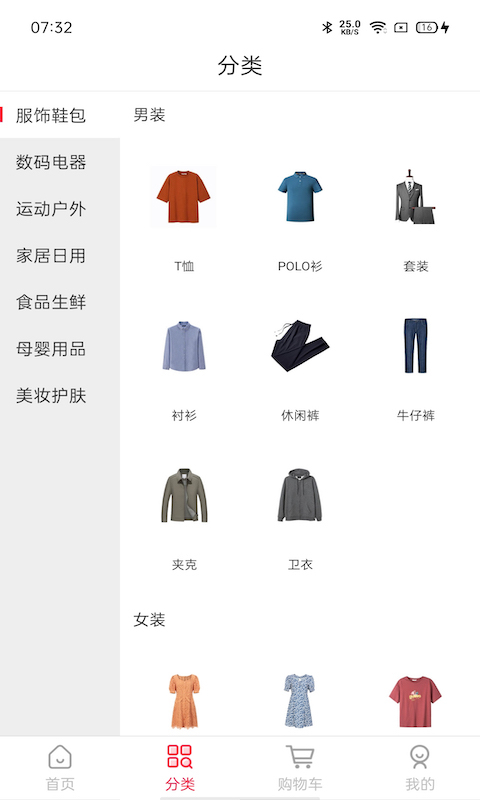Open the red T-shirt tile under 女装
The width and height of the screenshot is (480, 800).
[x=415, y=702]
